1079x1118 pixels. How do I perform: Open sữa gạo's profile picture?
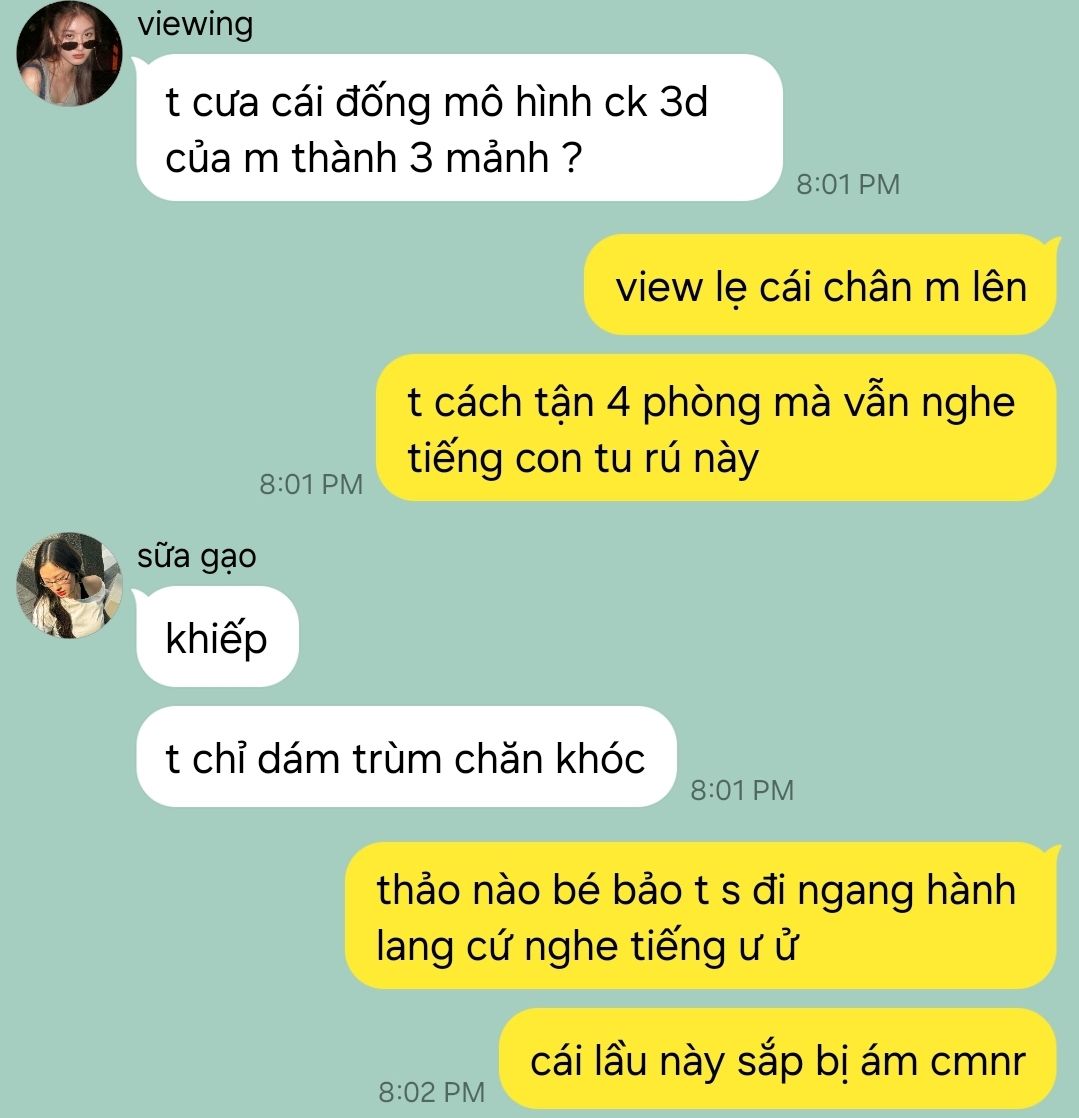coord(69,585)
